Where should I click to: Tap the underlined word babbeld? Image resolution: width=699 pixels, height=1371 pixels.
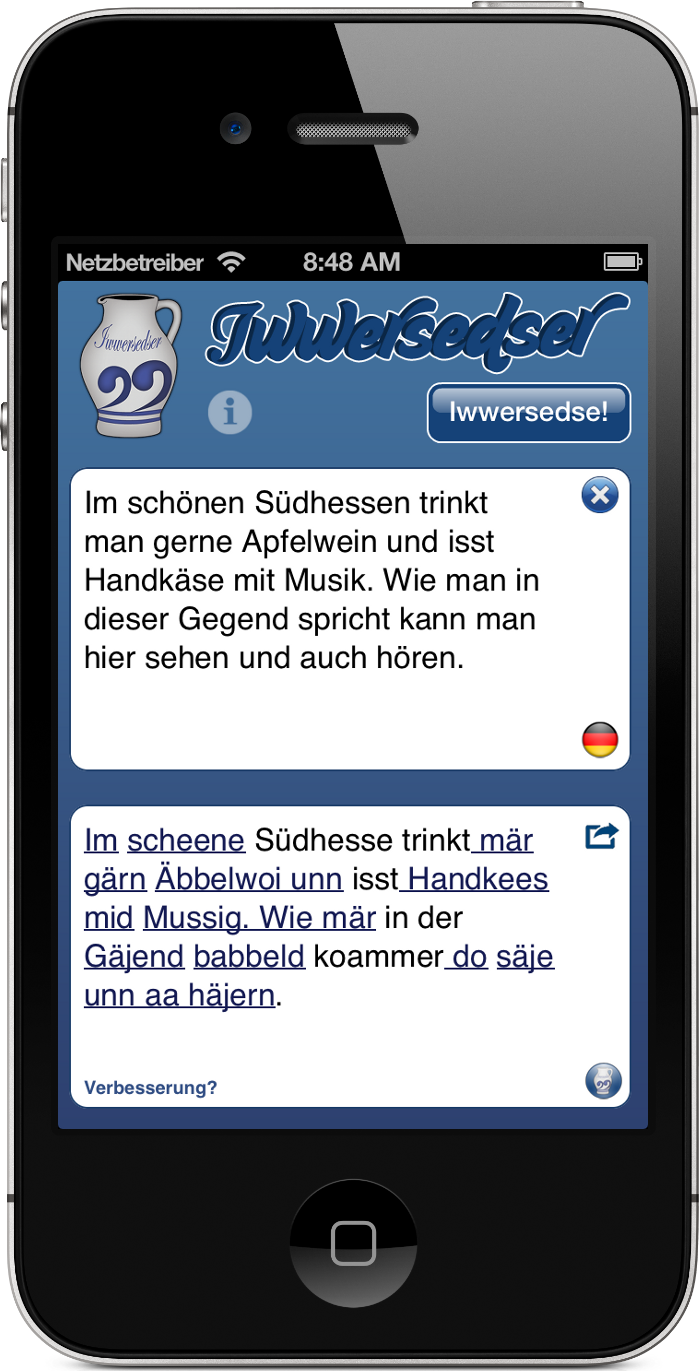pyautogui.click(x=249, y=957)
